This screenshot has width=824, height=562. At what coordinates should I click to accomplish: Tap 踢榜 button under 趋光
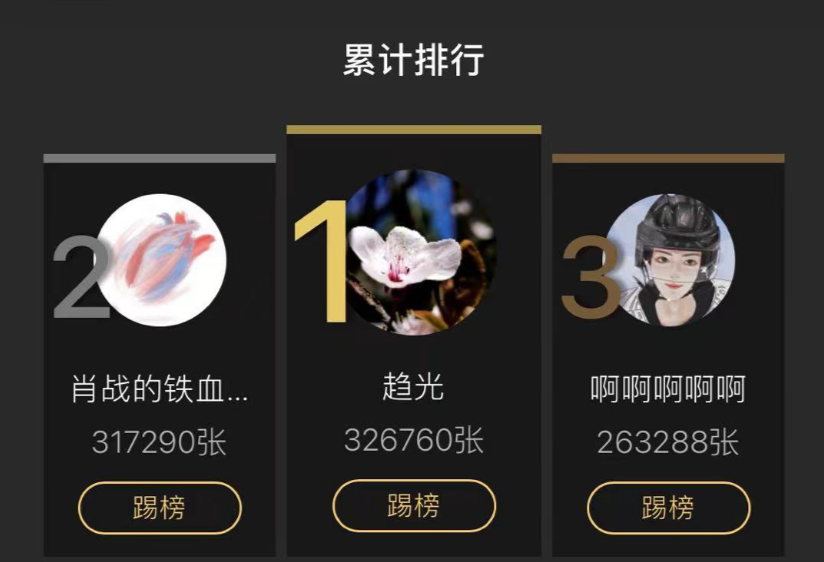click(x=414, y=506)
